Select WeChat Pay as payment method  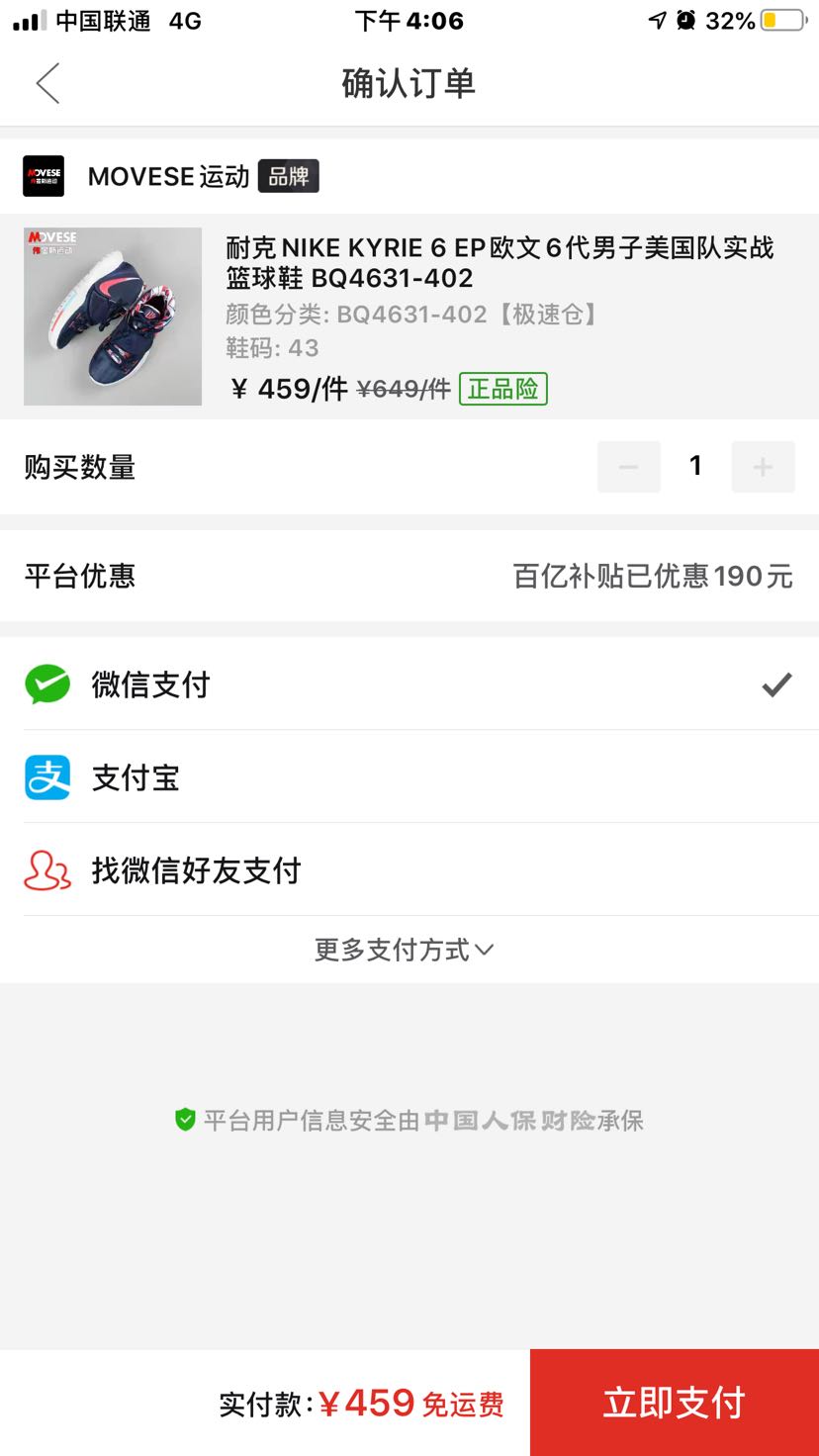[148, 684]
